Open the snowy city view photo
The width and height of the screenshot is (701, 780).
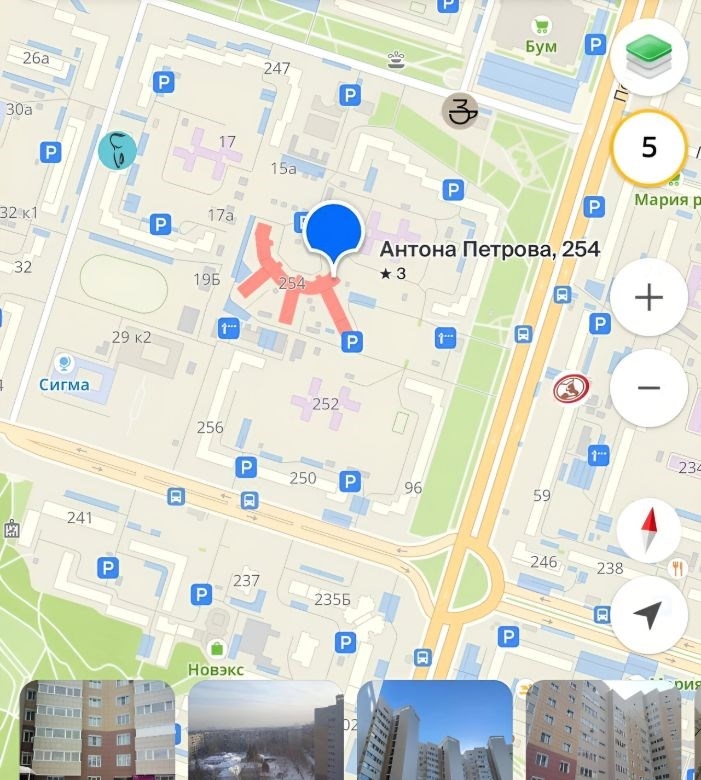tap(265, 730)
